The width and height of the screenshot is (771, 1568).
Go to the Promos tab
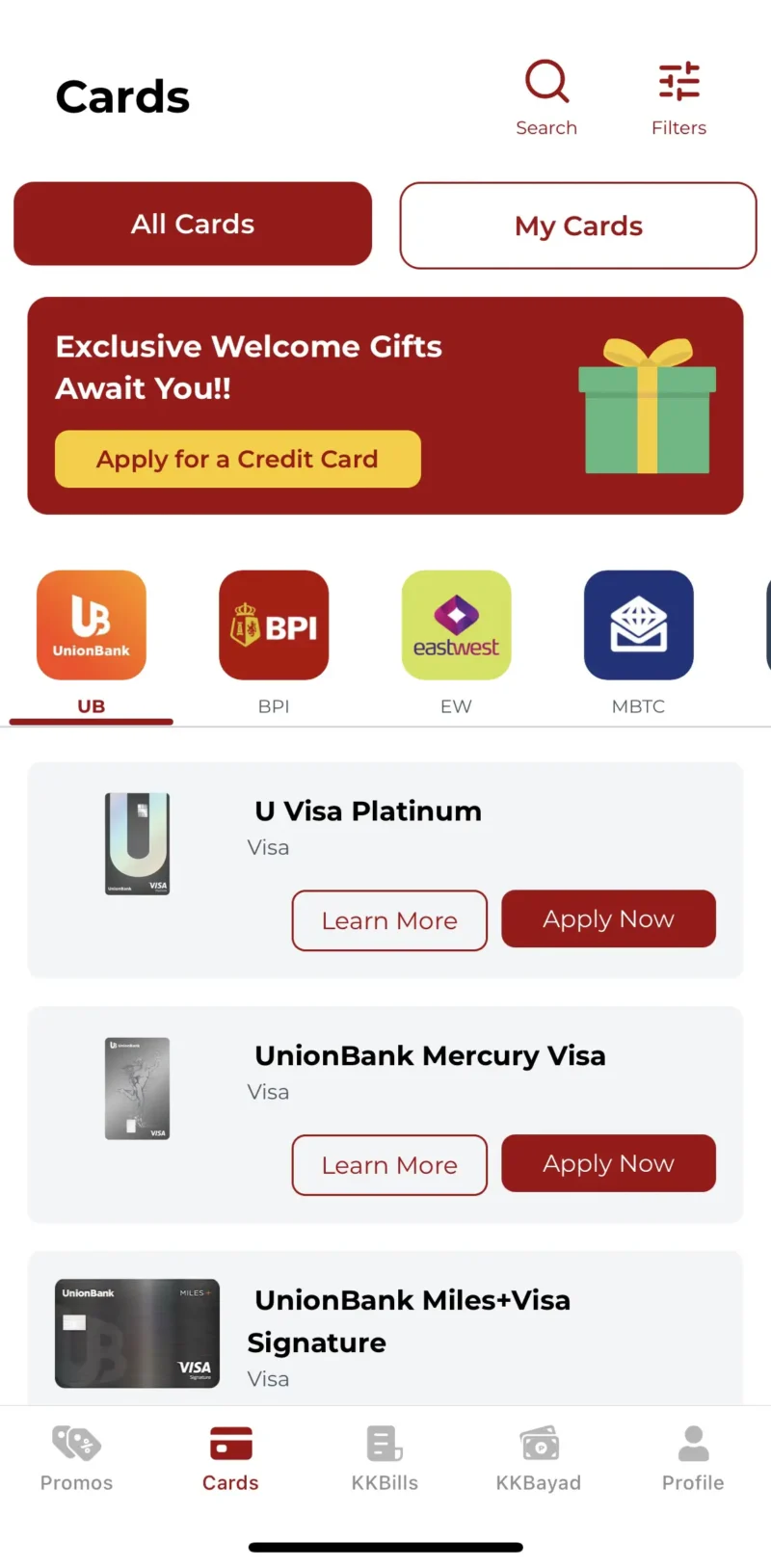(77, 1458)
